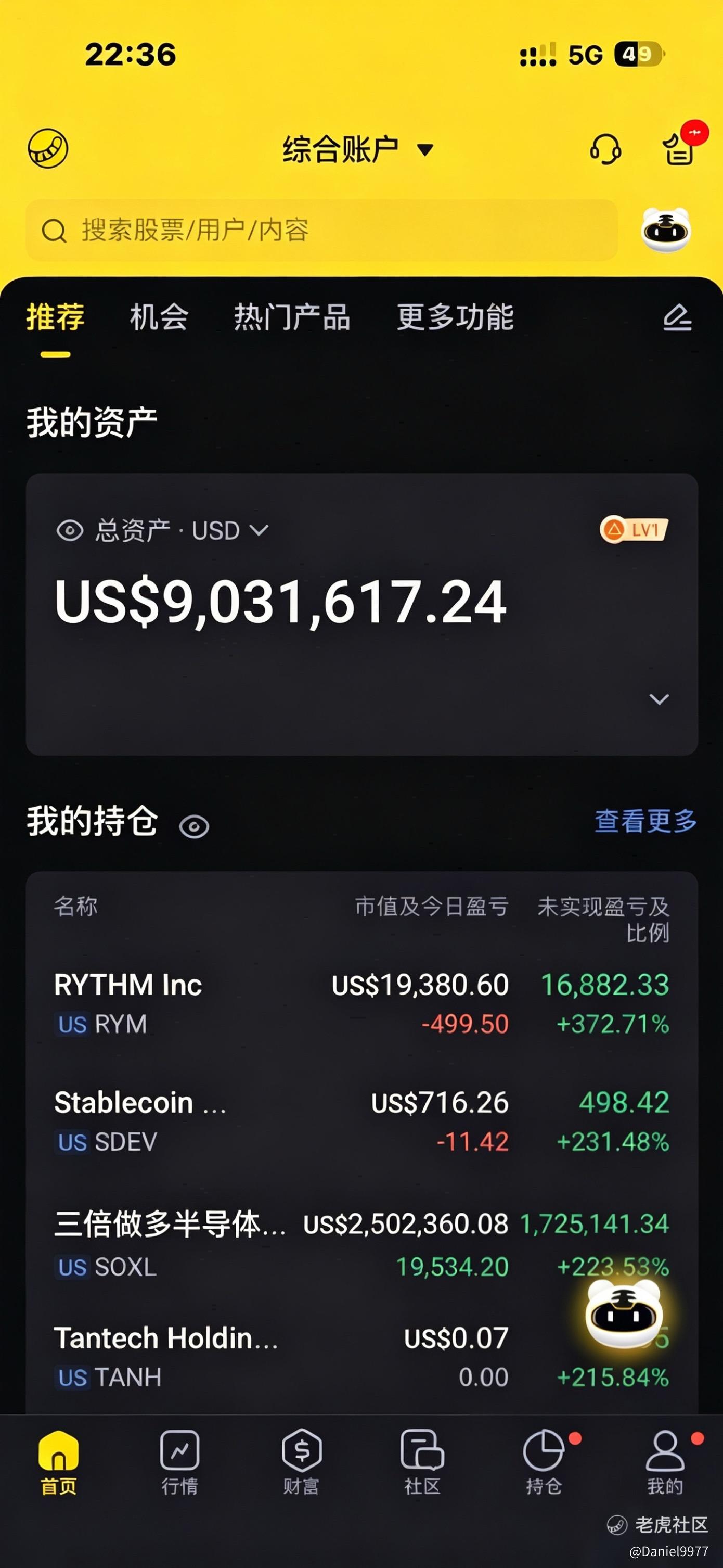Screen dimensions: 723x1568
Task: Open the 综合账户 account dropdown
Action: 358,149
